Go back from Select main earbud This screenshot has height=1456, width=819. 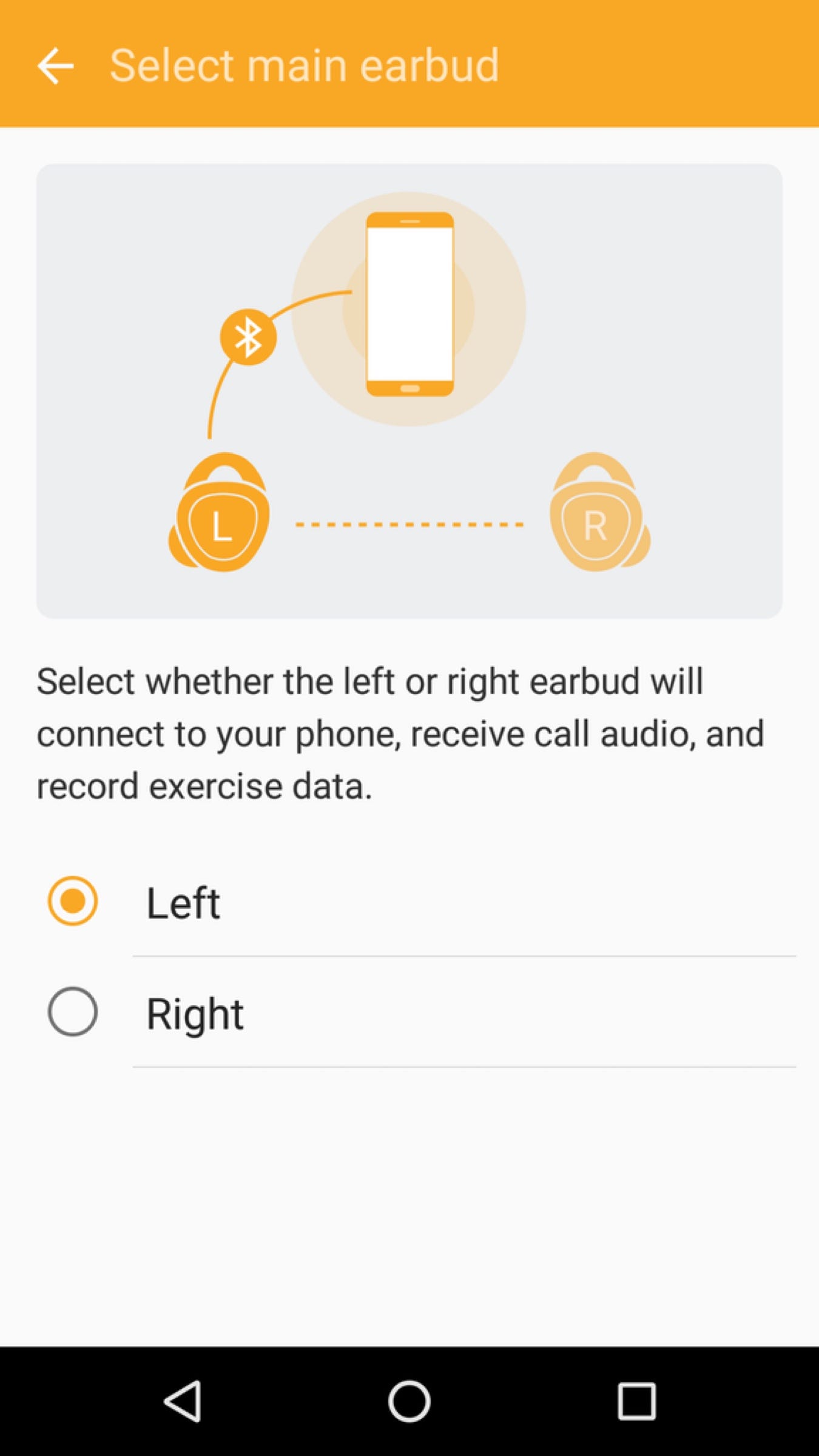(55, 66)
